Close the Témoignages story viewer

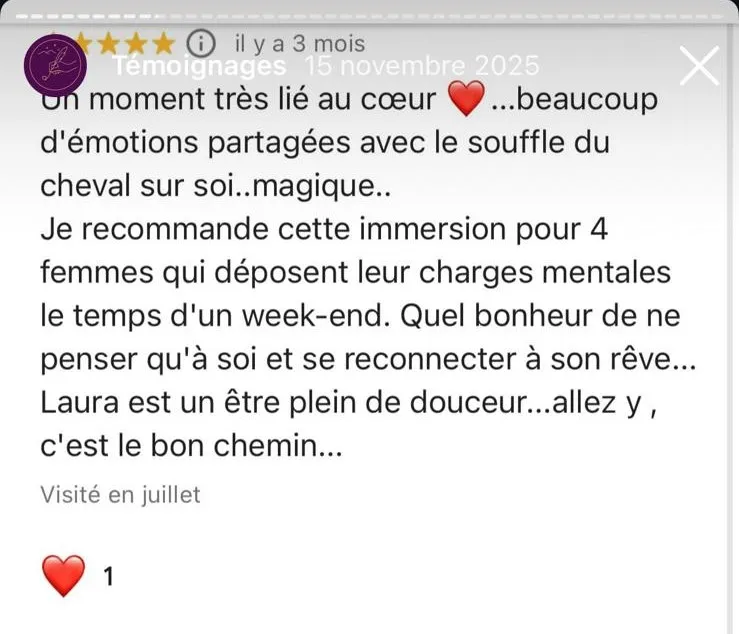point(698,66)
